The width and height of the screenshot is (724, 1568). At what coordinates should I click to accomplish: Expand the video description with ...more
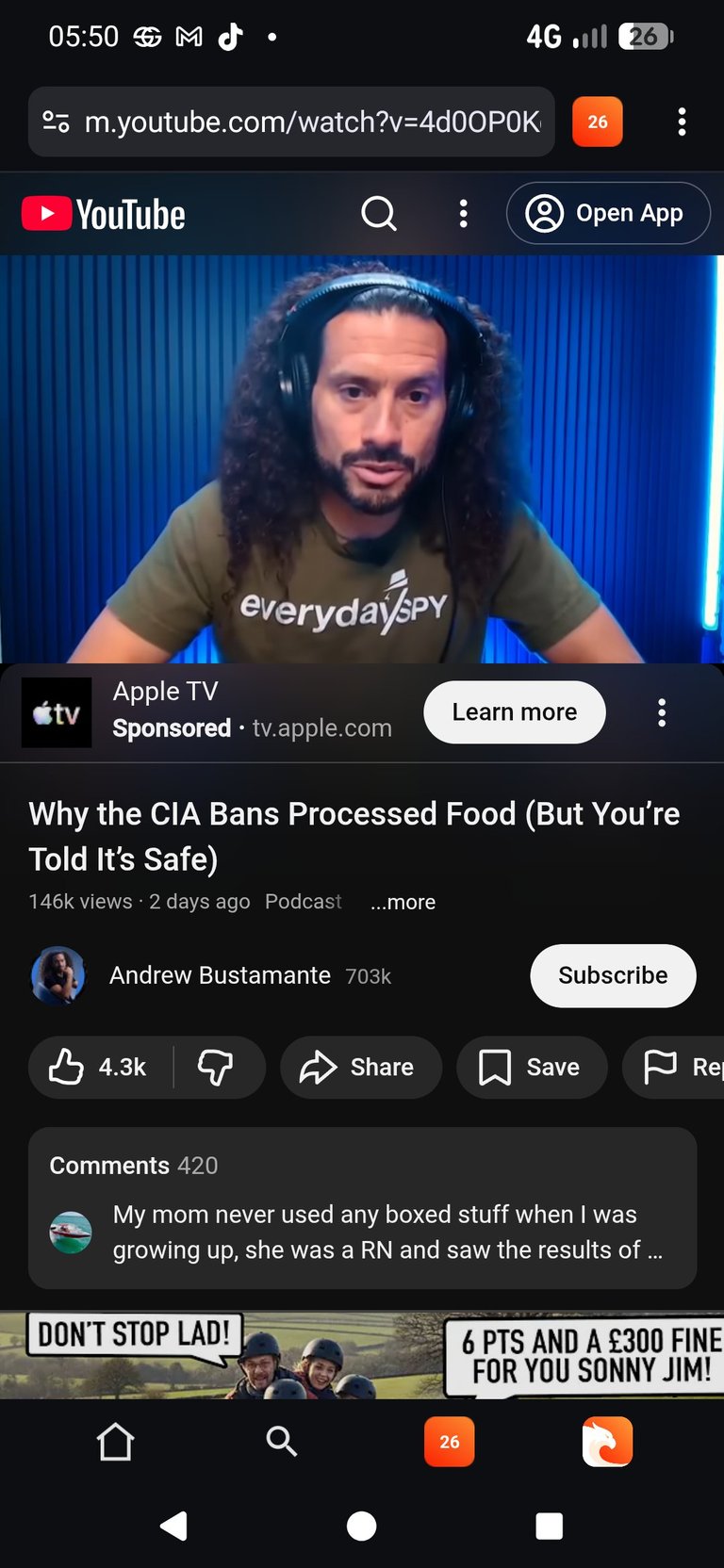coord(403,902)
